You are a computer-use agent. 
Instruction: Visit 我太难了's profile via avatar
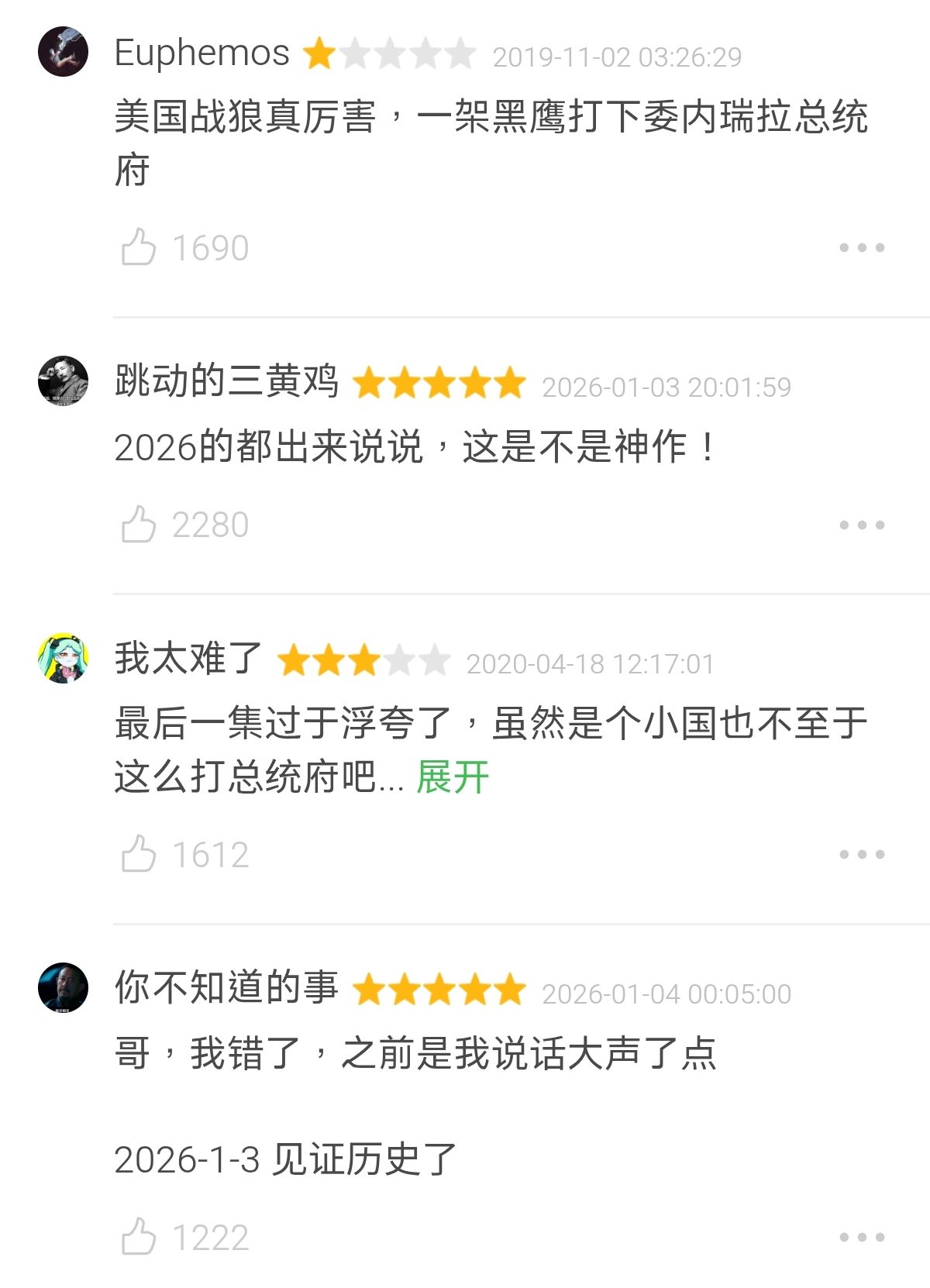tap(63, 658)
